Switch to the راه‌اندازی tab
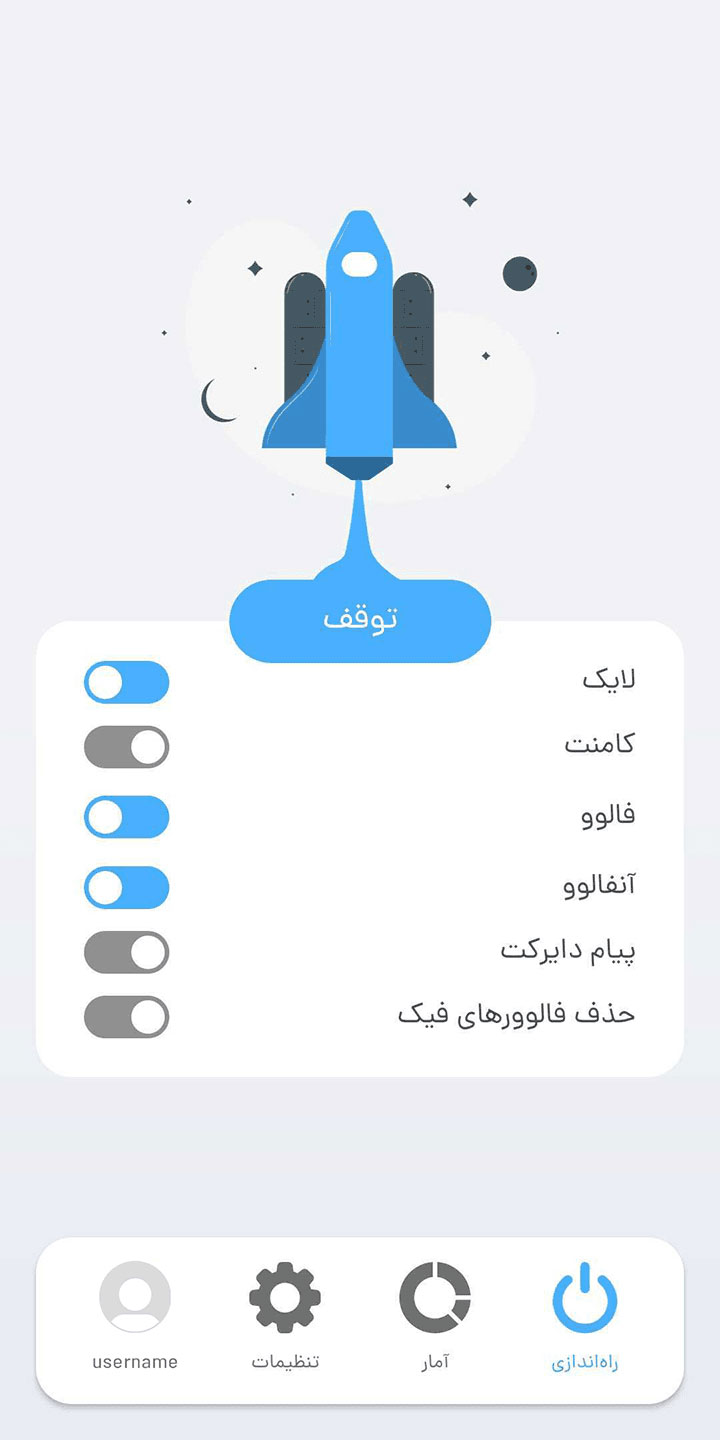 point(585,1317)
